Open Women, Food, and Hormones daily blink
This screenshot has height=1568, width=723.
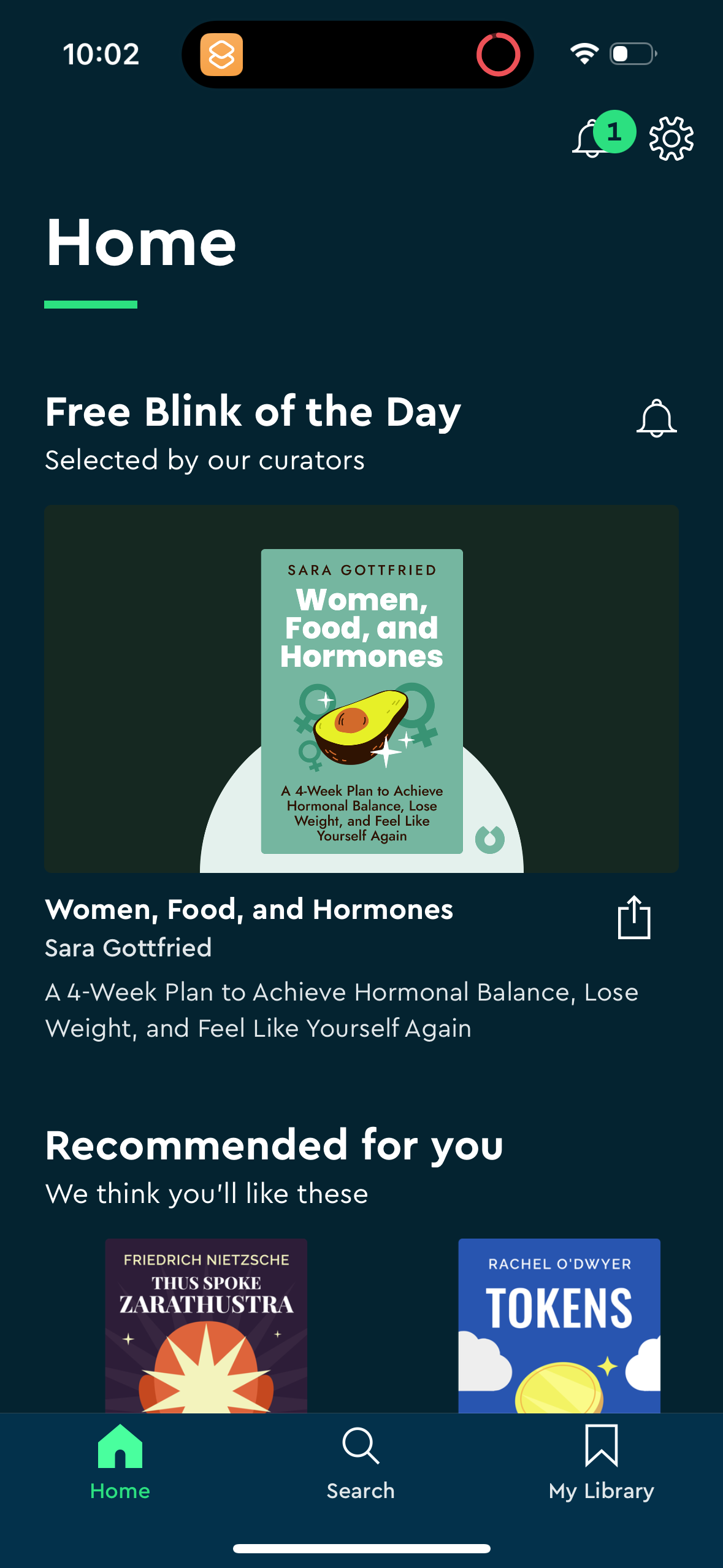tap(361, 688)
